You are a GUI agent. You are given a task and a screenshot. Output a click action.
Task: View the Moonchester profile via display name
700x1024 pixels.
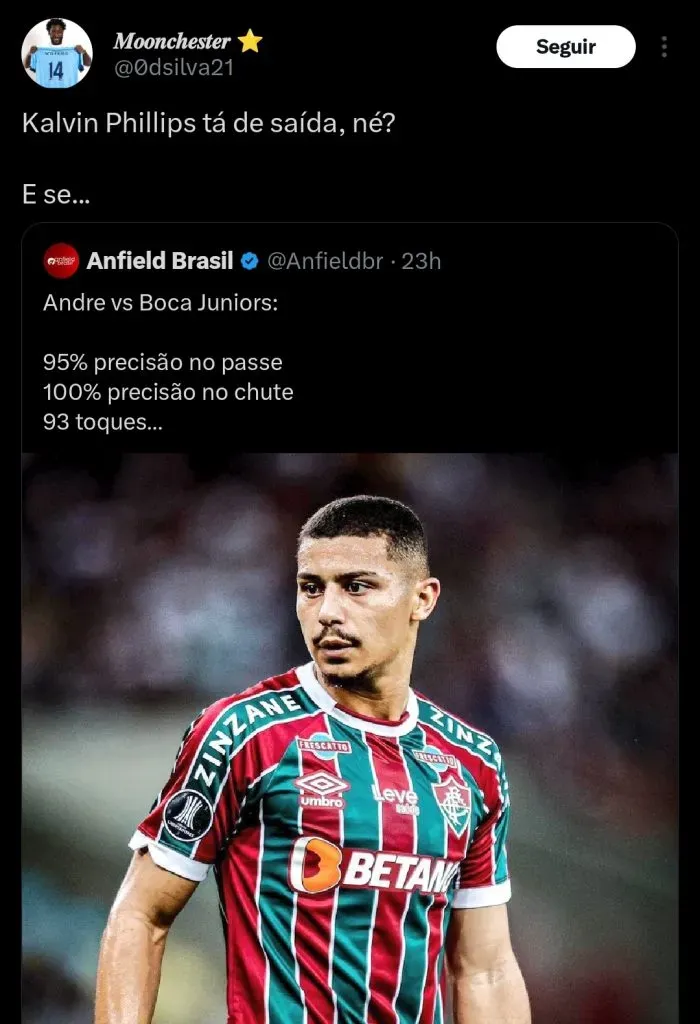click(x=172, y=41)
